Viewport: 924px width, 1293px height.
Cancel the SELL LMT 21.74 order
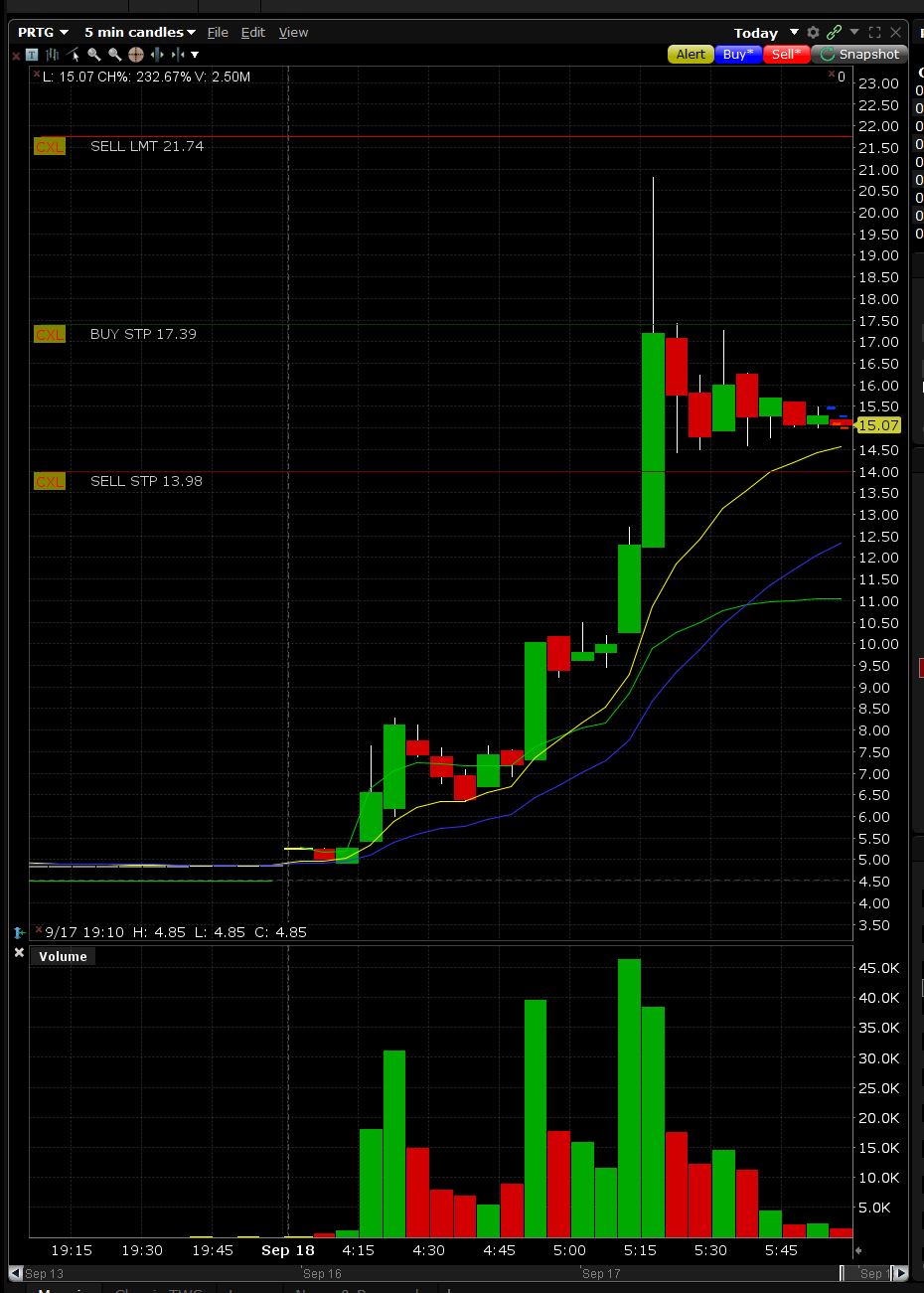50,146
